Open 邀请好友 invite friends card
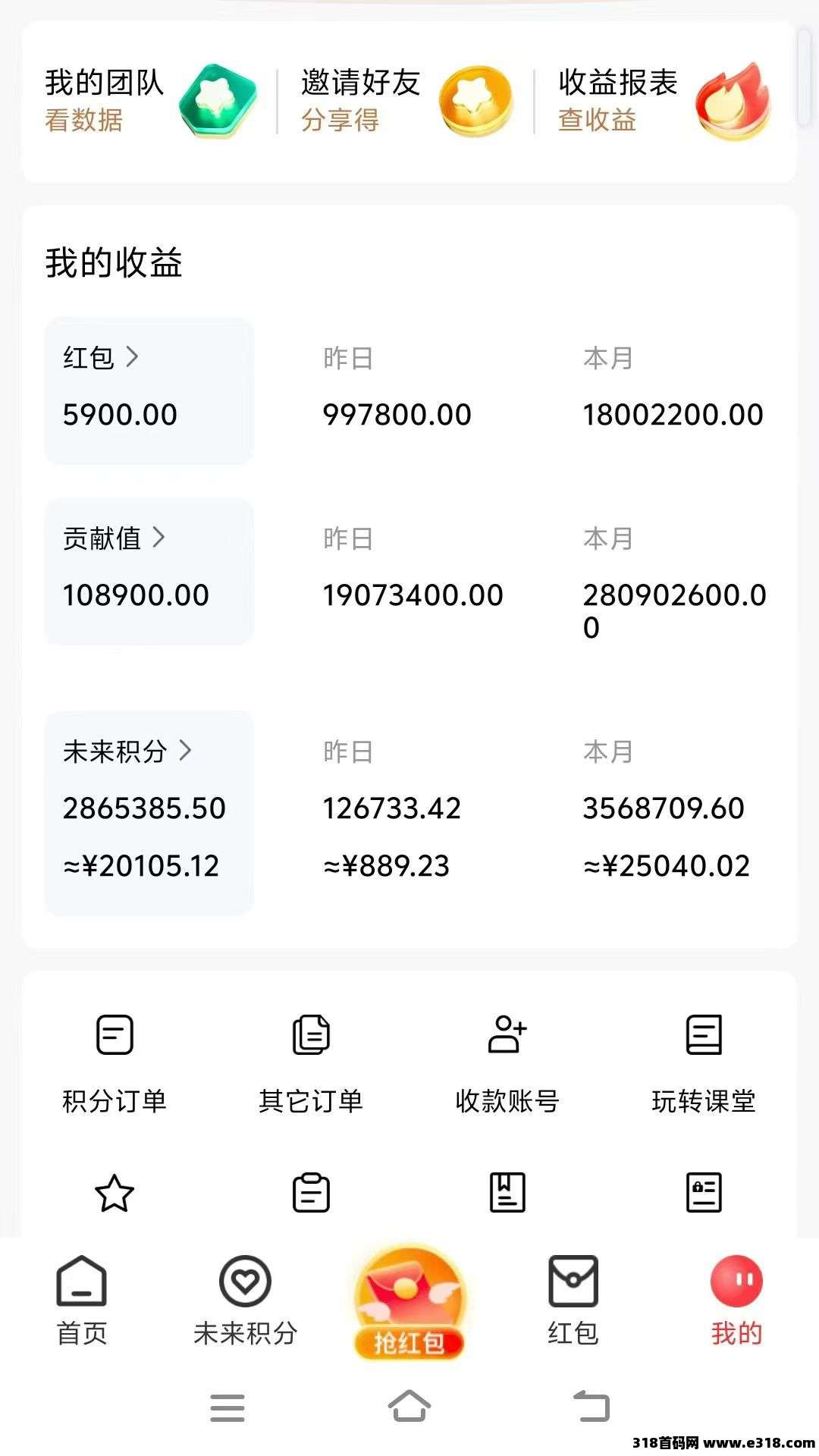Image resolution: width=819 pixels, height=1456 pixels. click(x=406, y=102)
